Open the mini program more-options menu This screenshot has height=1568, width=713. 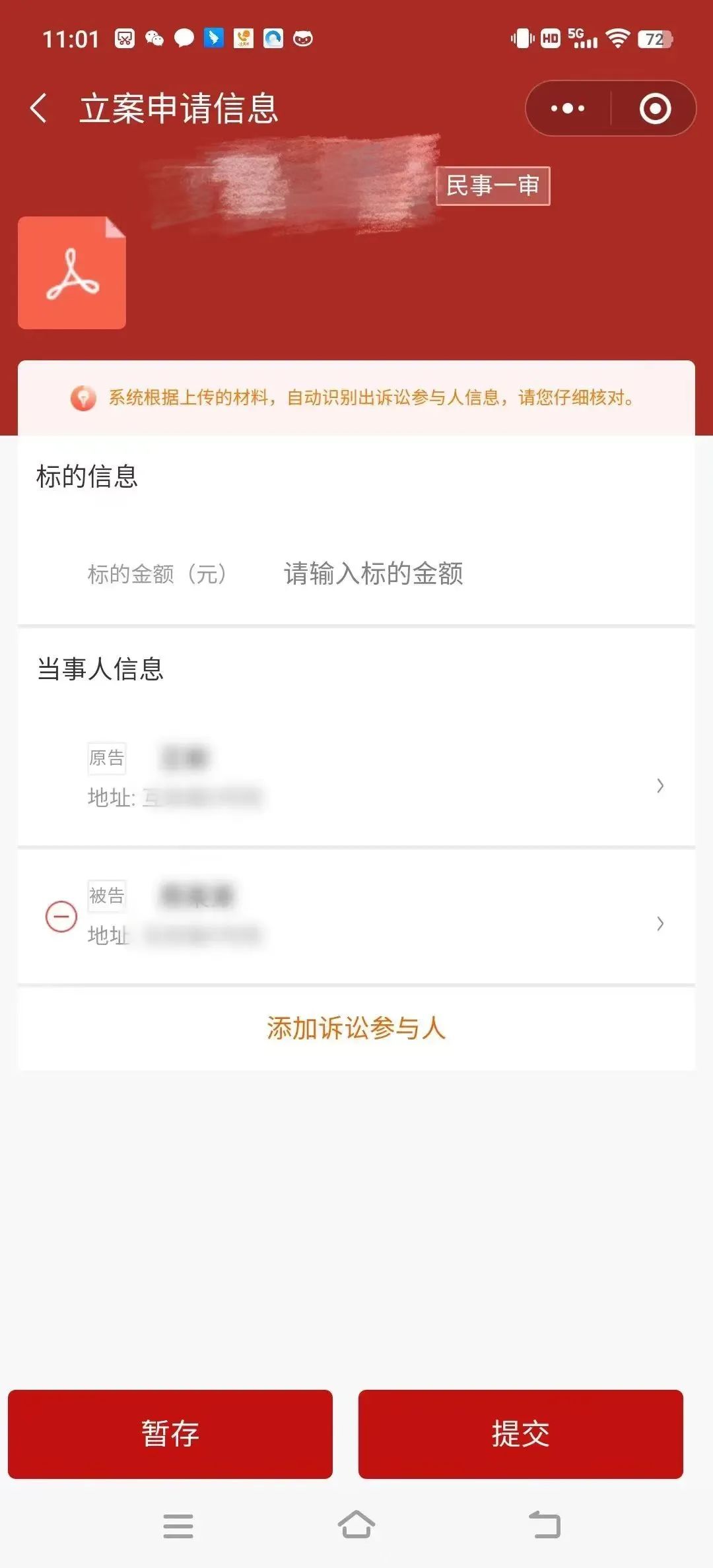tap(568, 108)
